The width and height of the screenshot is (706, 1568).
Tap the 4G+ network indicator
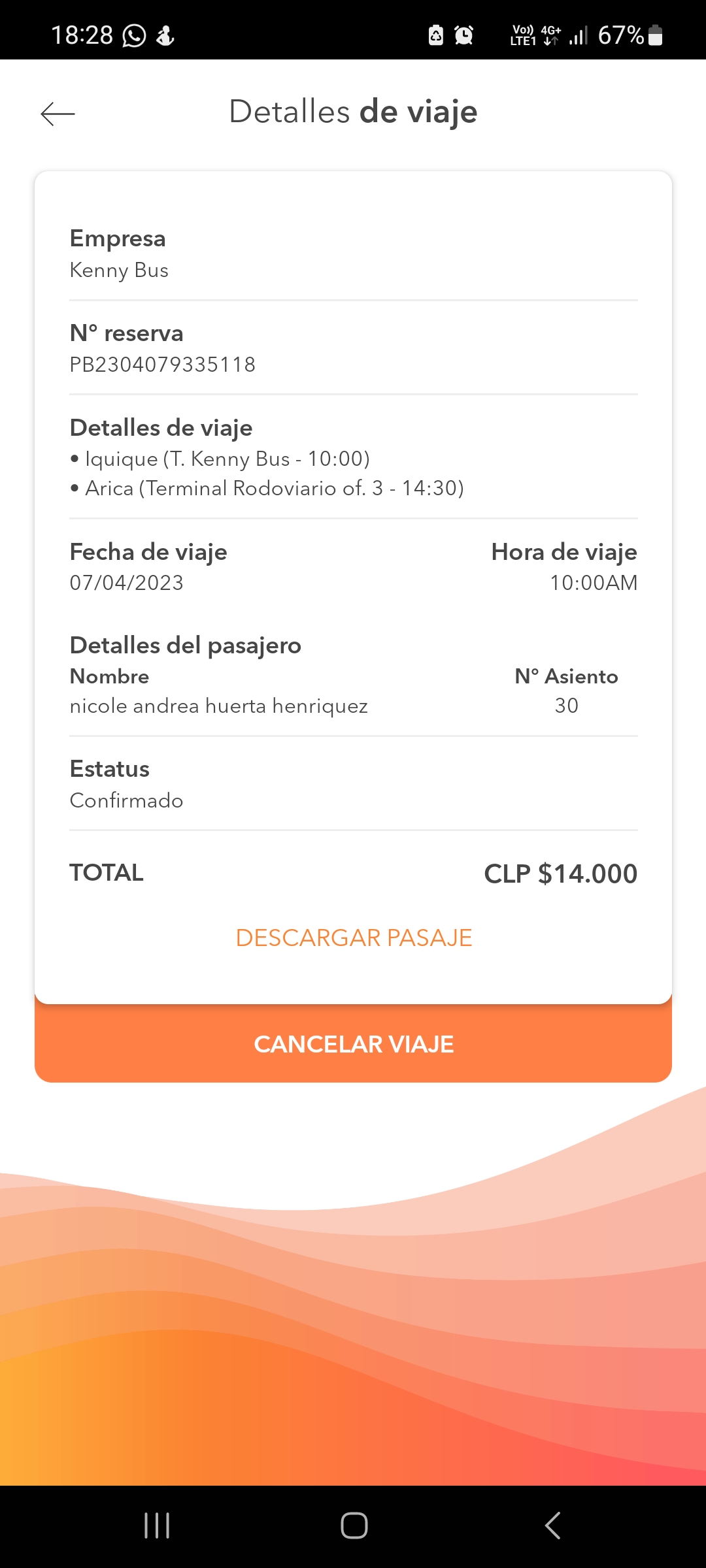549,31
